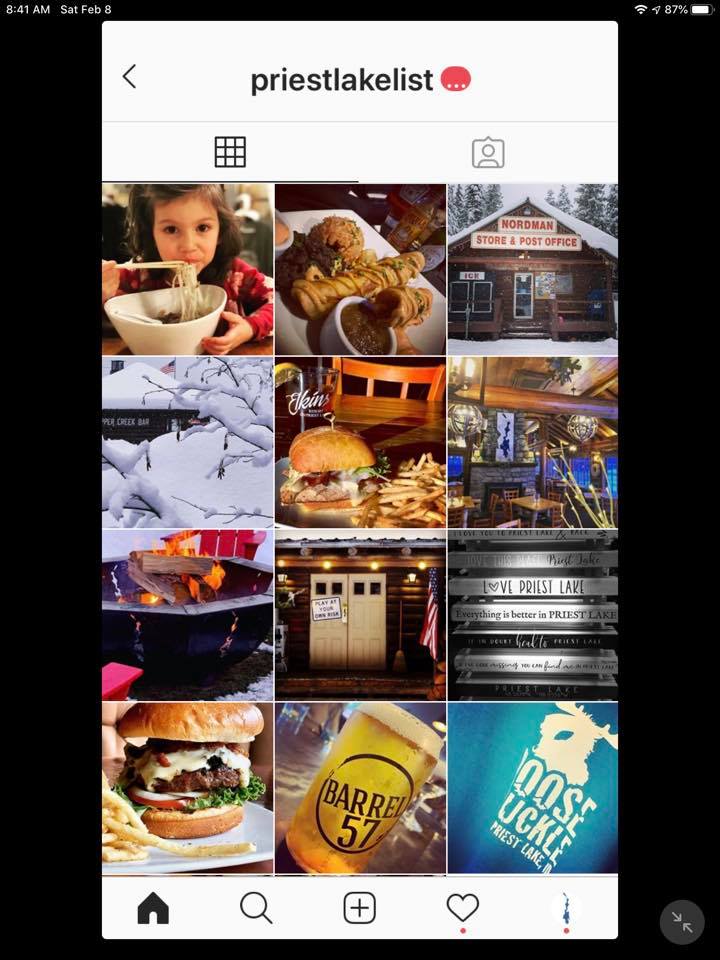Open post of girl eating noodles
The height and width of the screenshot is (960, 720).
(x=187, y=270)
